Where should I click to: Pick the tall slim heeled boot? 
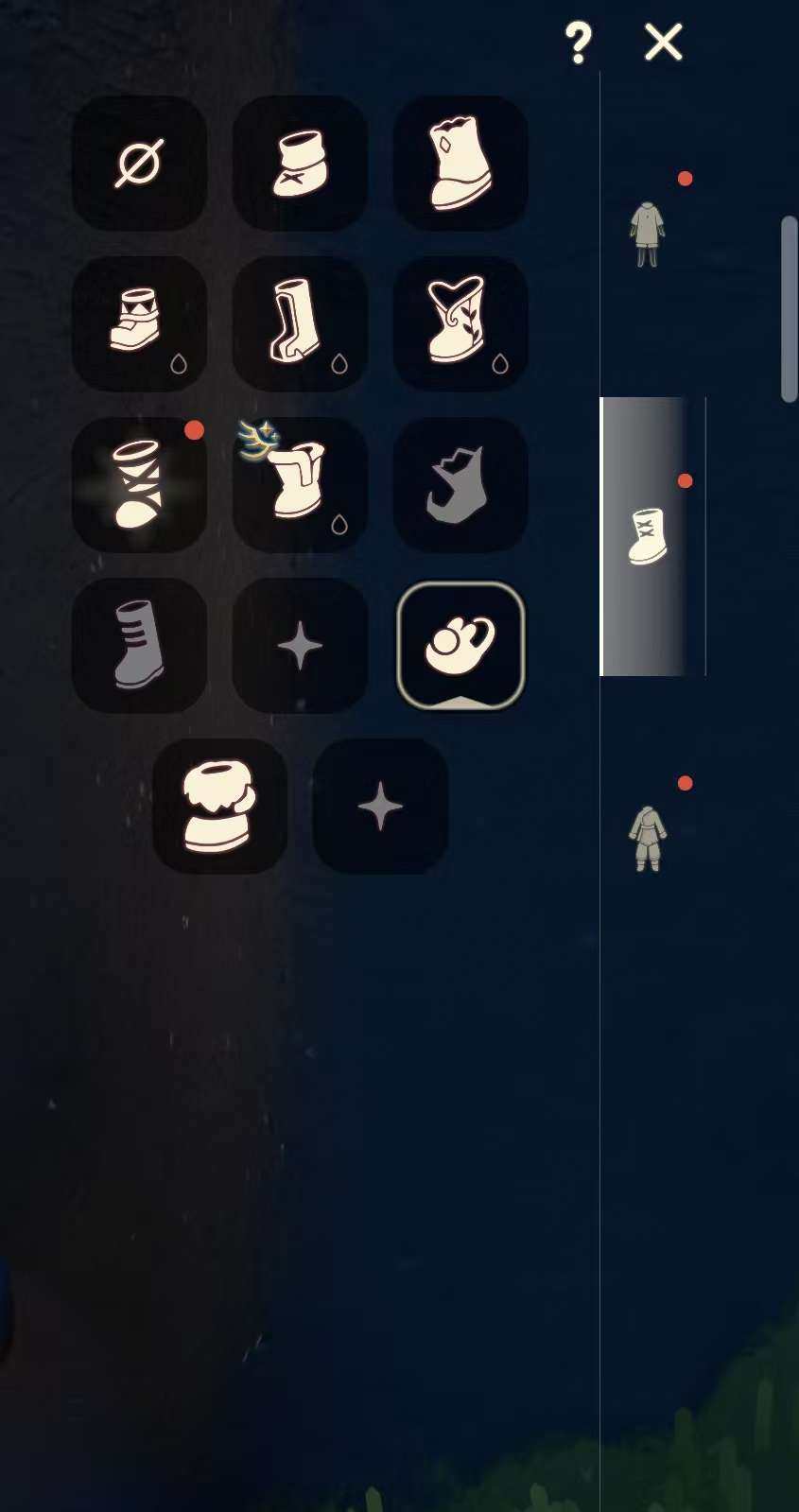point(300,323)
